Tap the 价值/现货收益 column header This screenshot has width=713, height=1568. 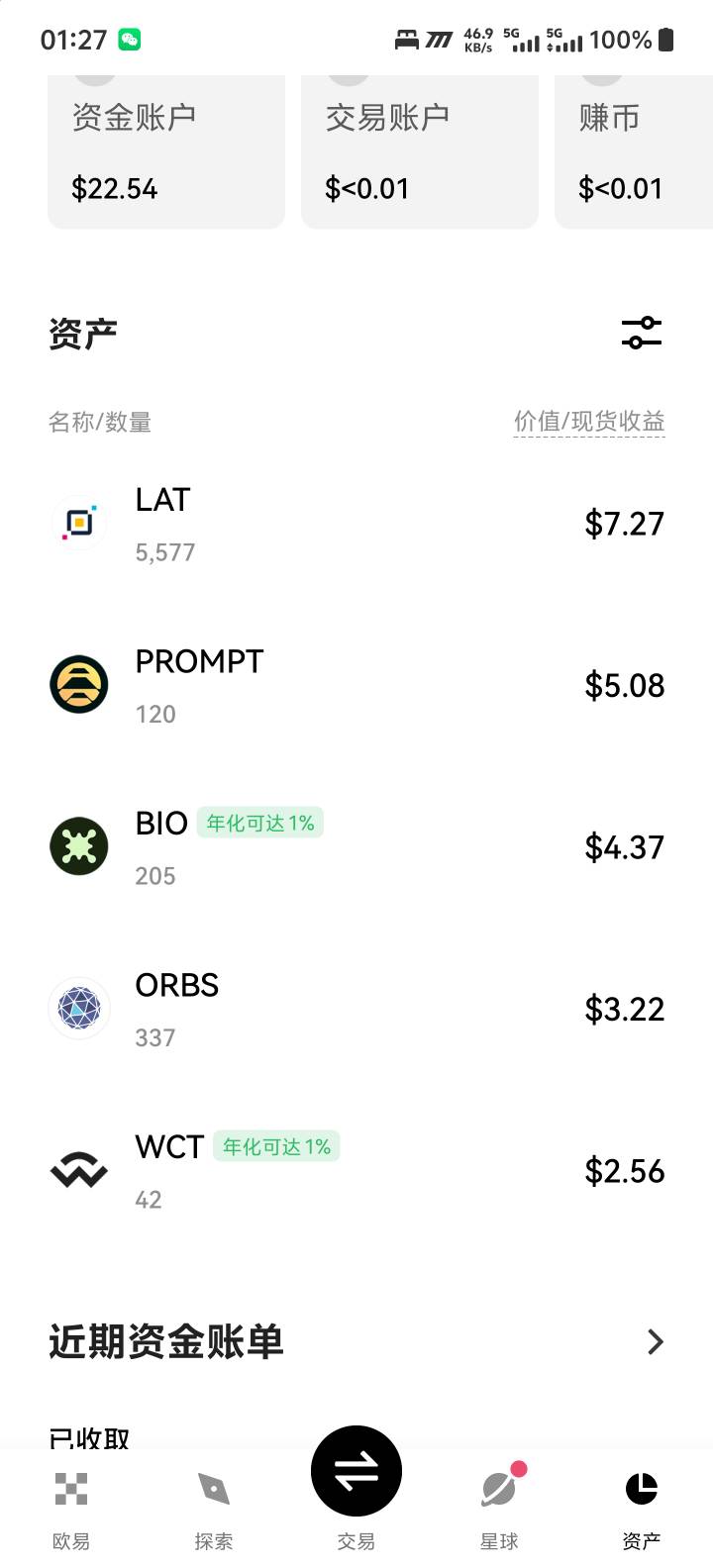(x=589, y=422)
